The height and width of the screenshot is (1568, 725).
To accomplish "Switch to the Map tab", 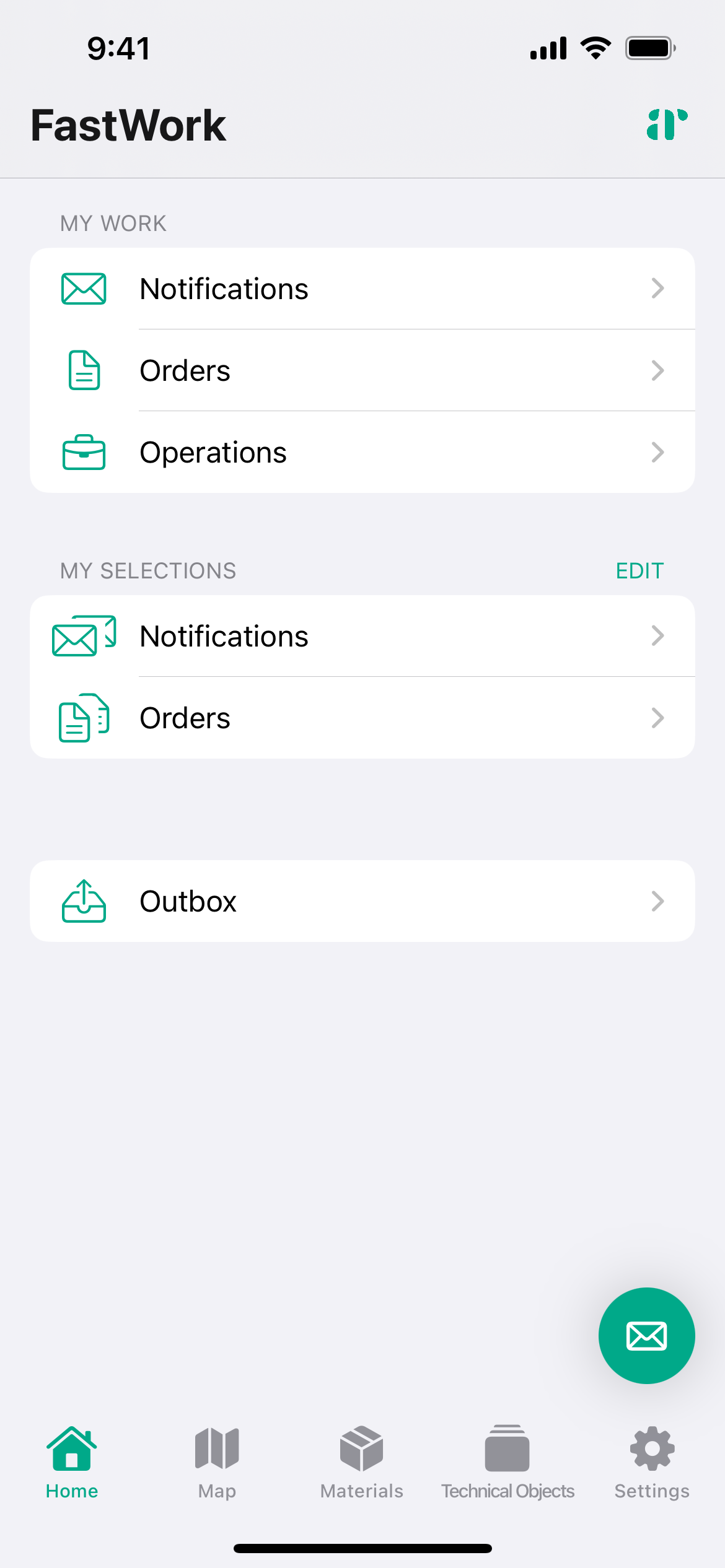I will point(217,1463).
